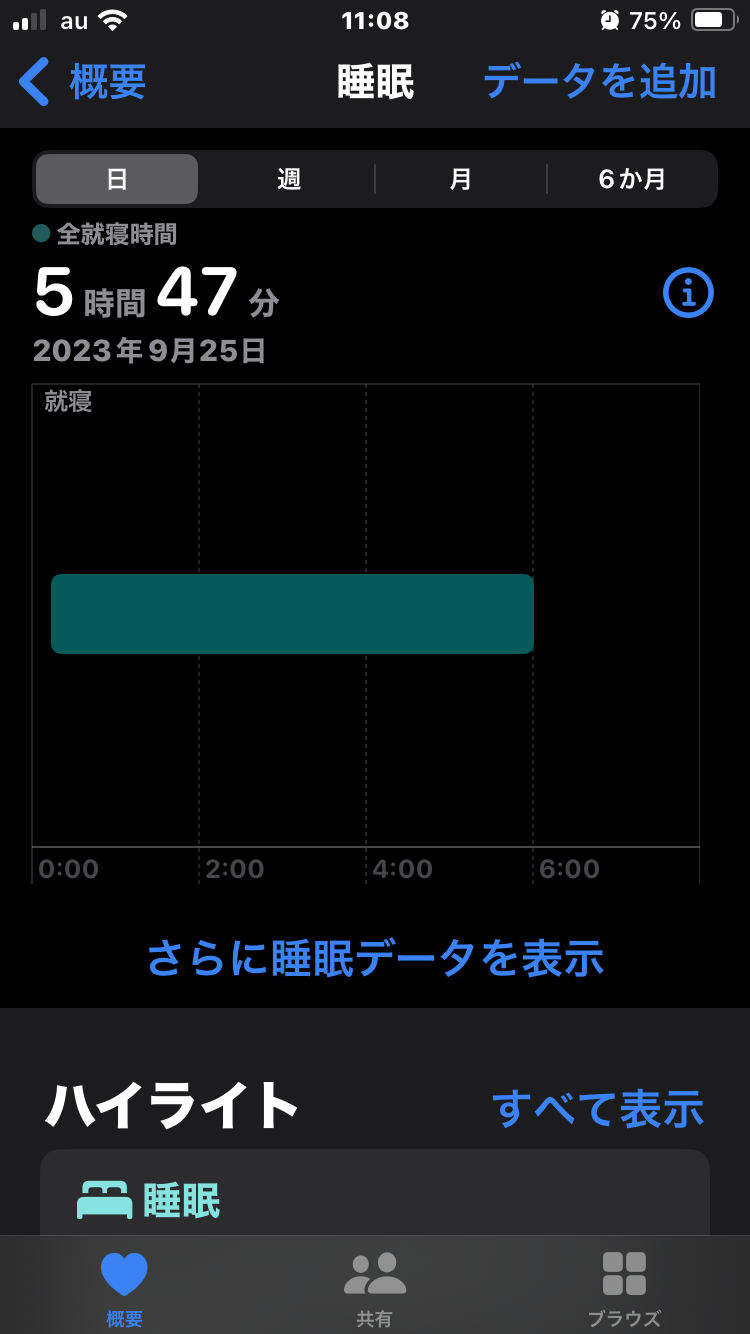
Task: Switch to the 概要 bottom tab
Action: [x=124, y=1287]
